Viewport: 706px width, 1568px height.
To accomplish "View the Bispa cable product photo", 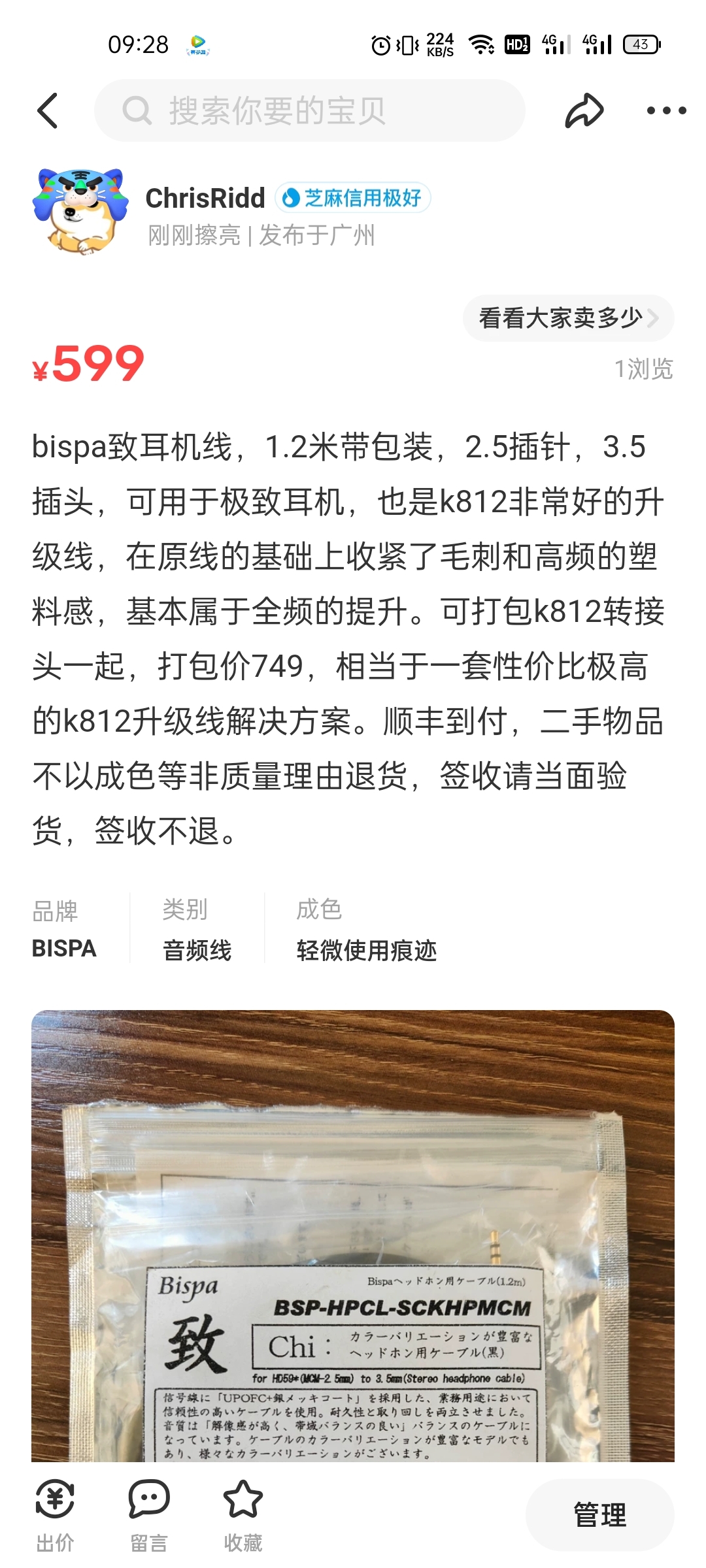I will 353,1235.
